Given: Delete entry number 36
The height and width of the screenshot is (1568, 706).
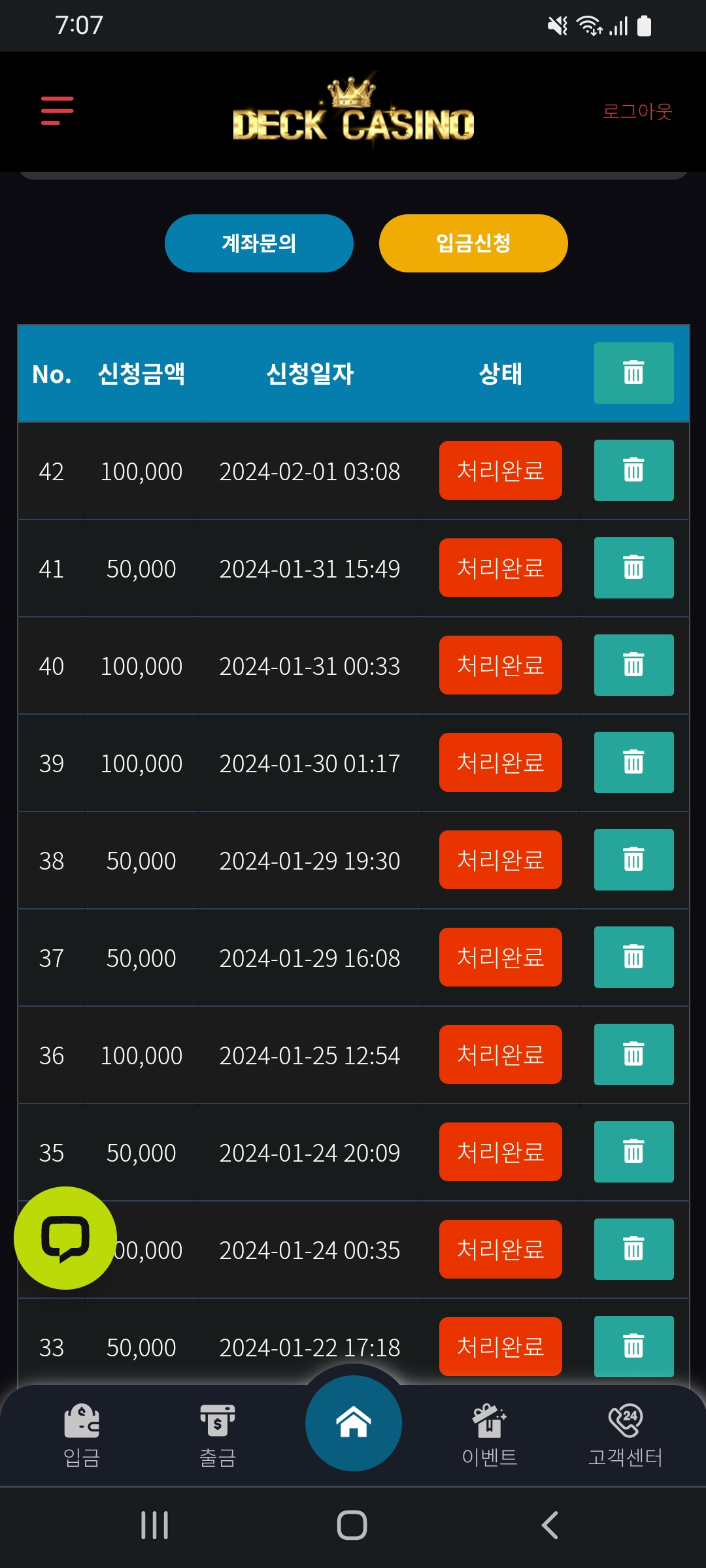Looking at the screenshot, I should click(633, 1054).
